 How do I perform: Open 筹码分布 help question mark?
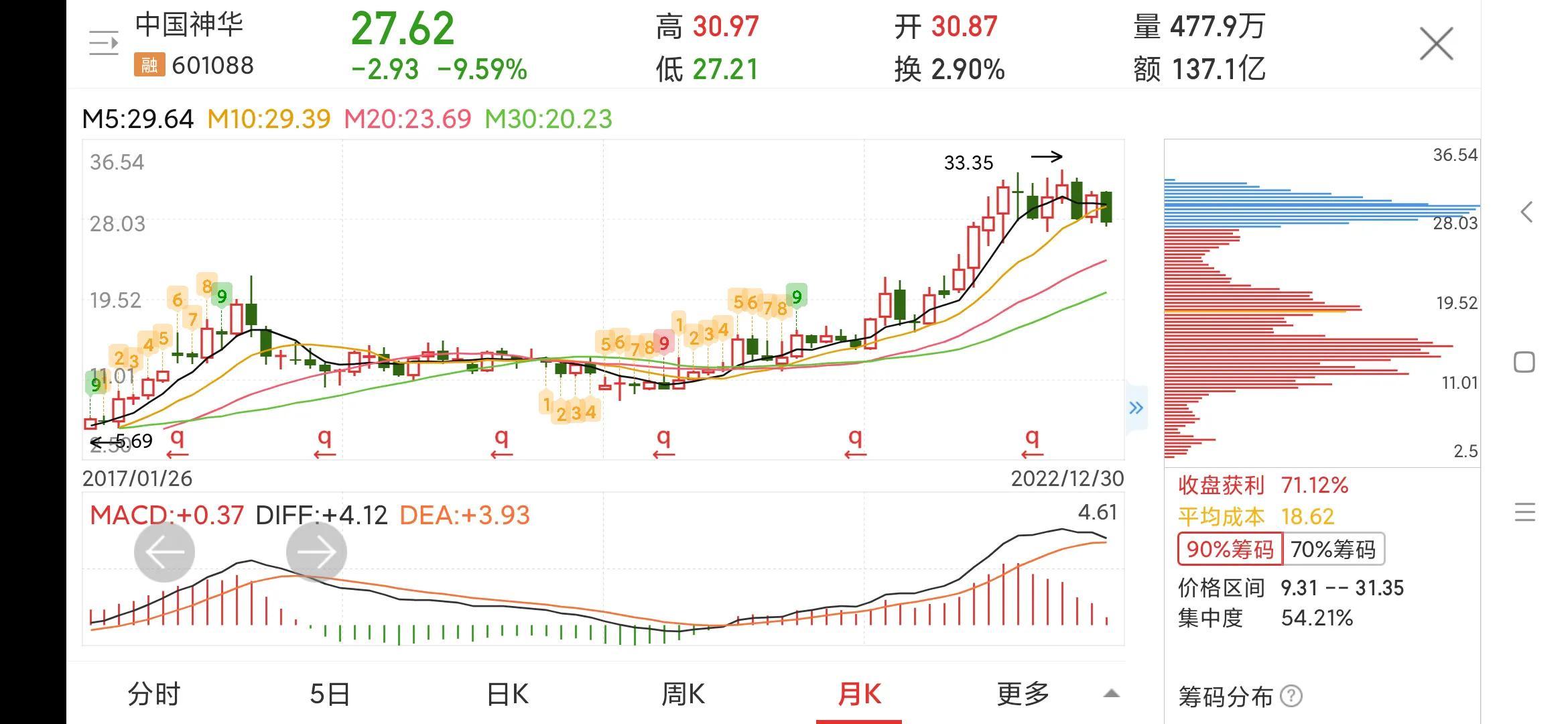[x=1291, y=697]
